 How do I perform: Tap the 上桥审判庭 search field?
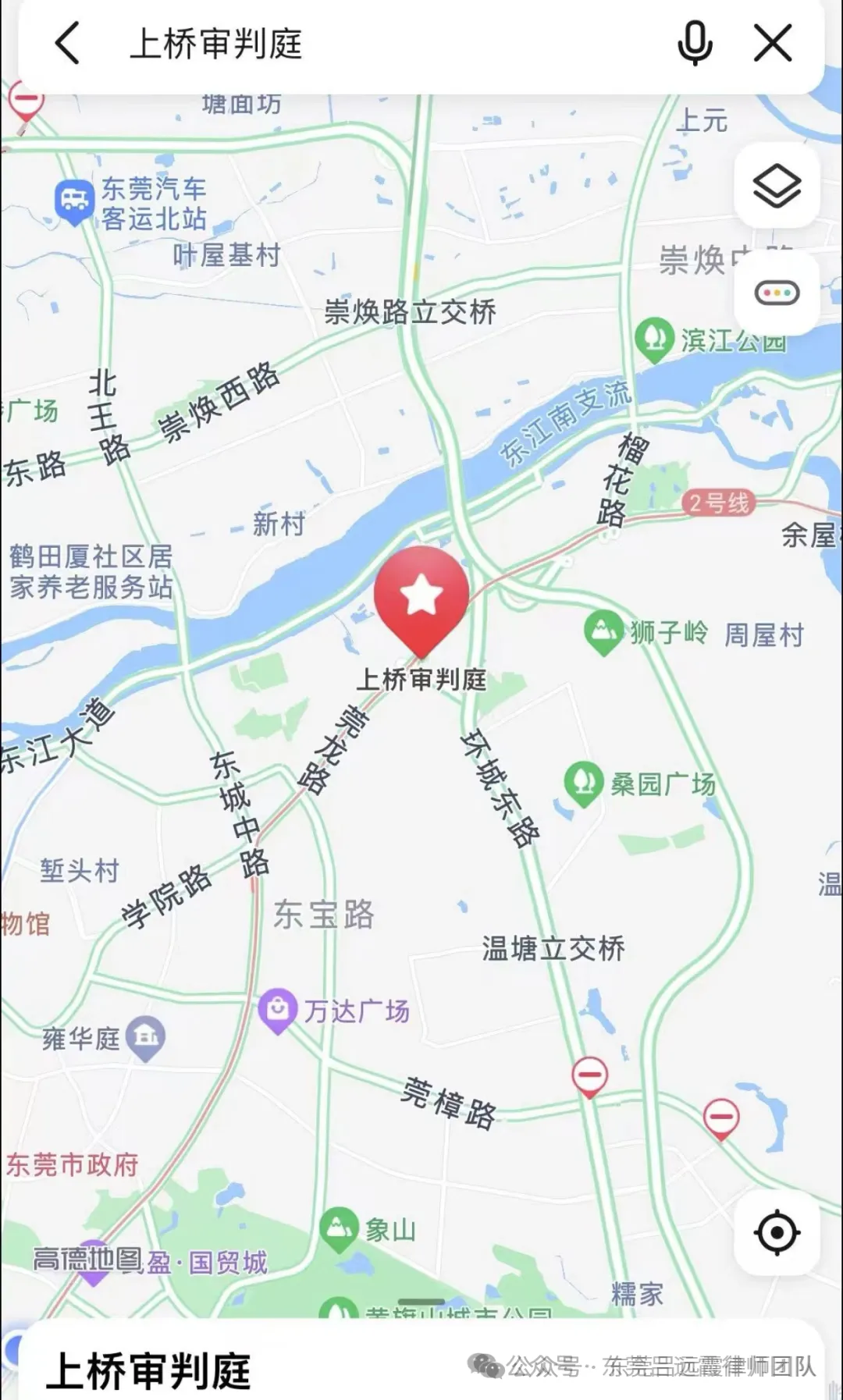pos(390,43)
